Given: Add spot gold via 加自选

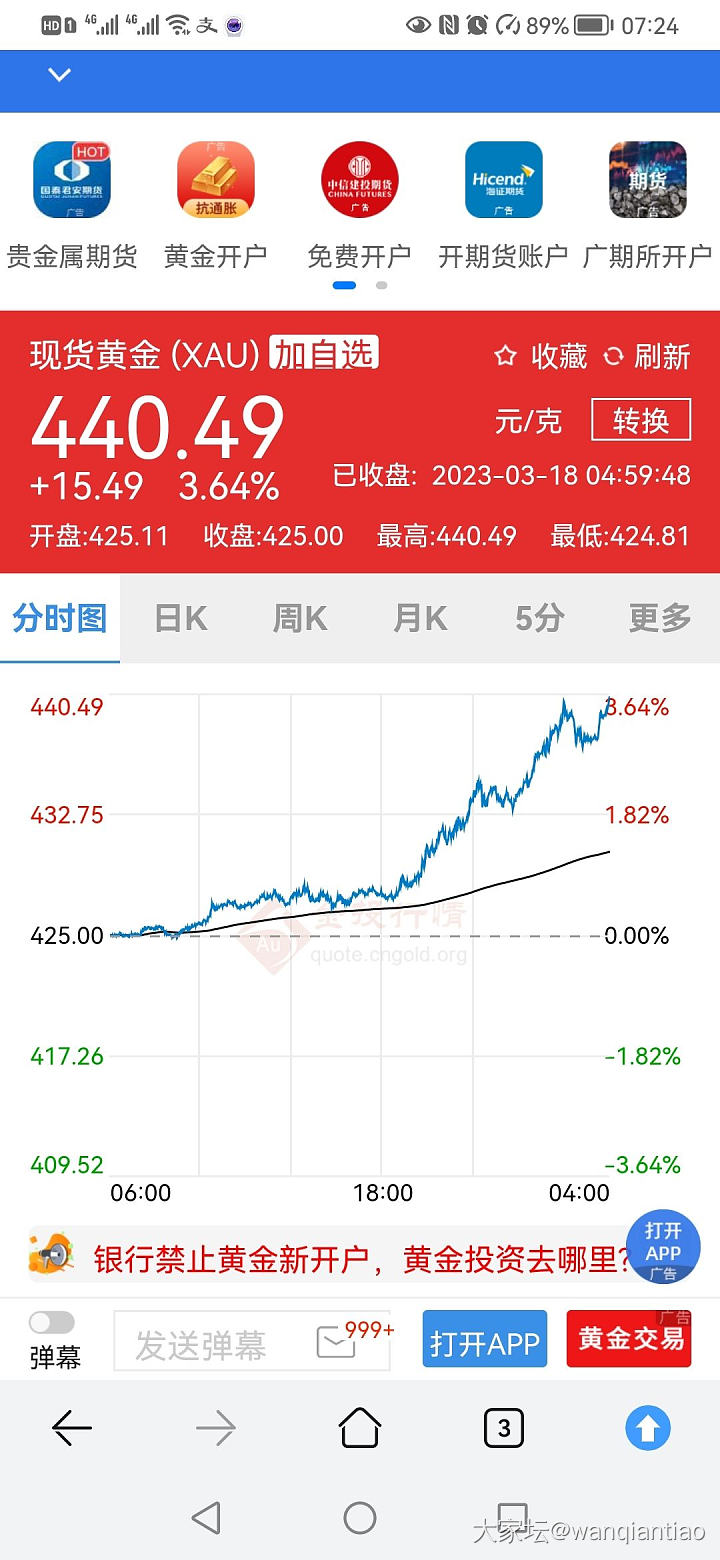Looking at the screenshot, I should tap(324, 354).
